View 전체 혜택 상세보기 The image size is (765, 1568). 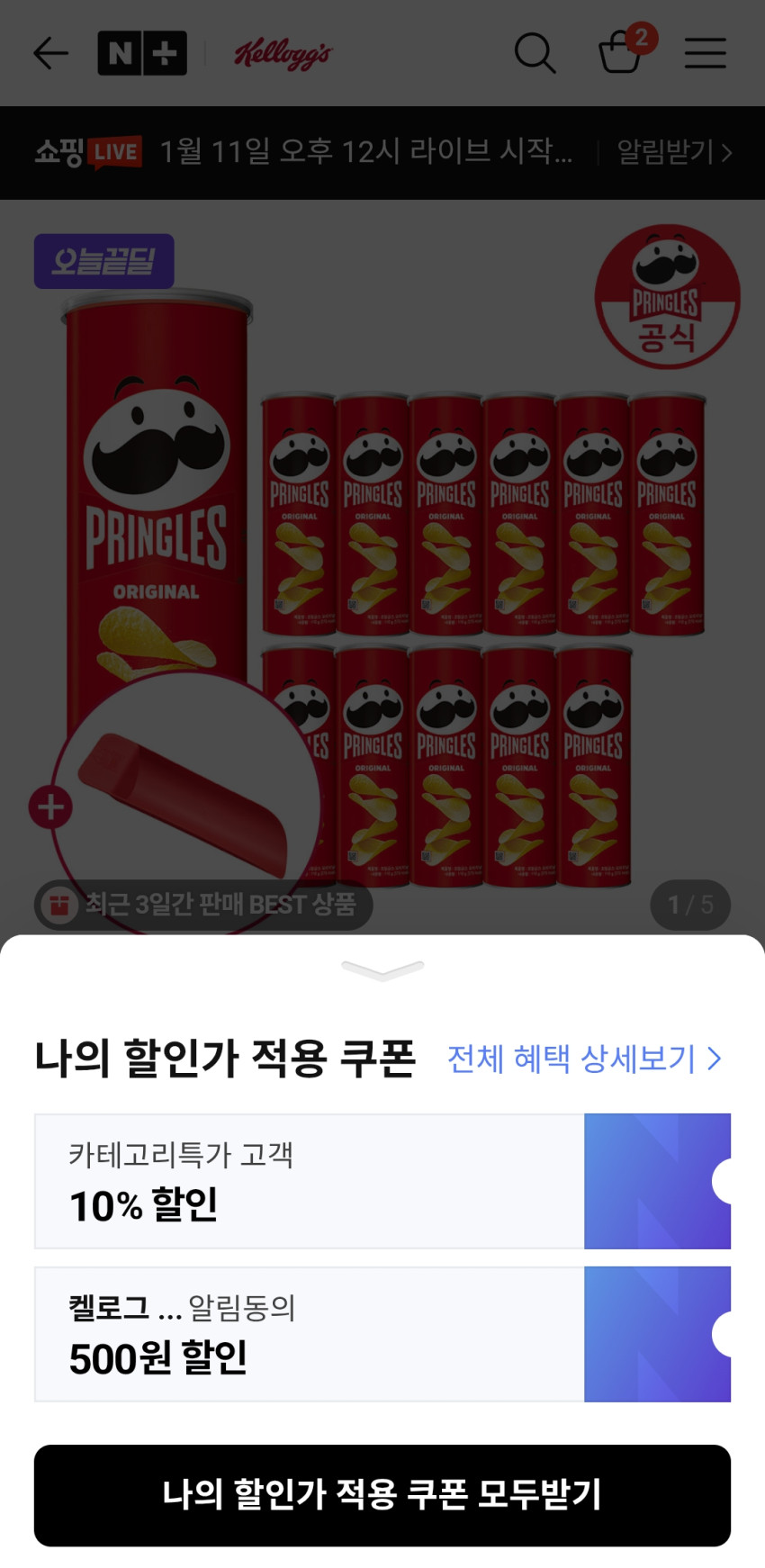584,1059
